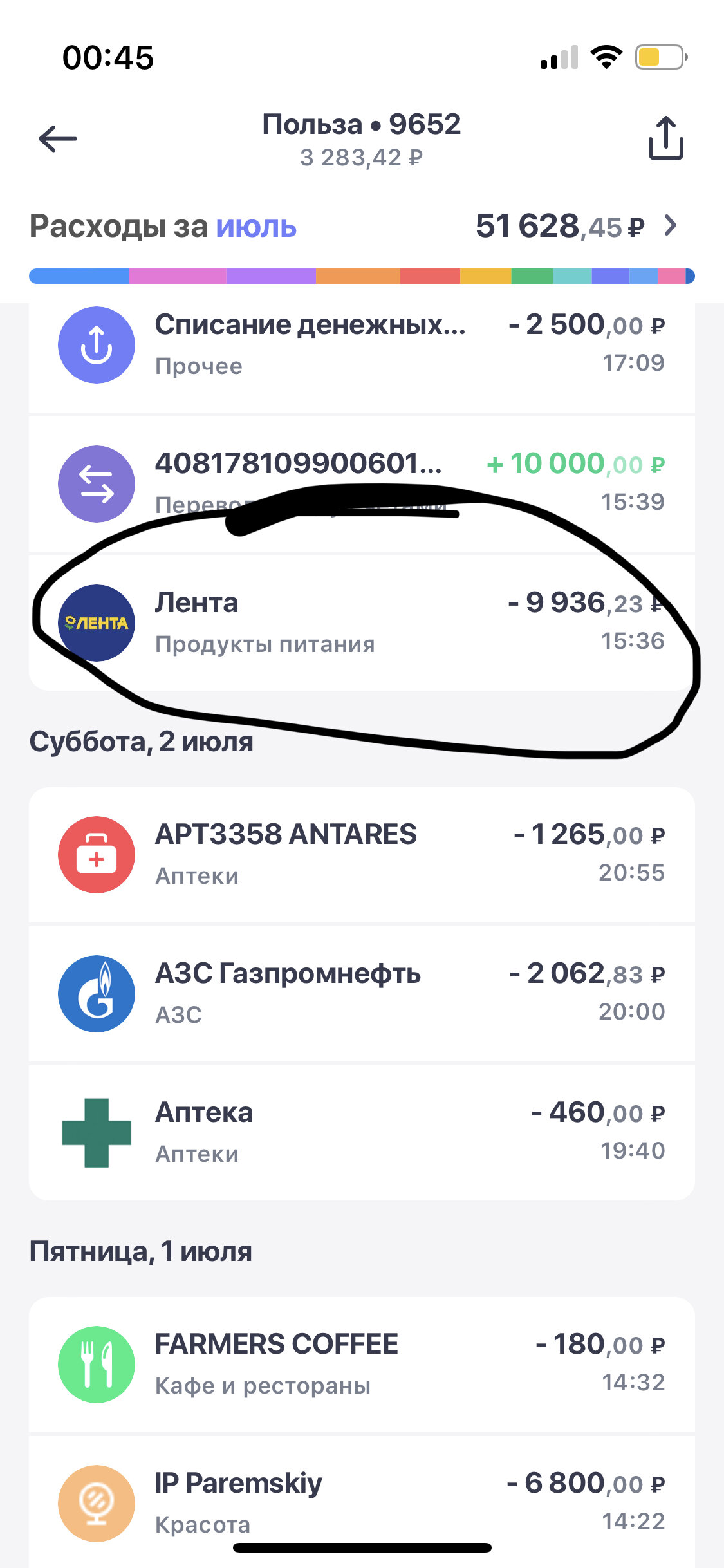Open the Лента grocery transaction
Viewport: 724px width, 1568px height.
coord(362,623)
